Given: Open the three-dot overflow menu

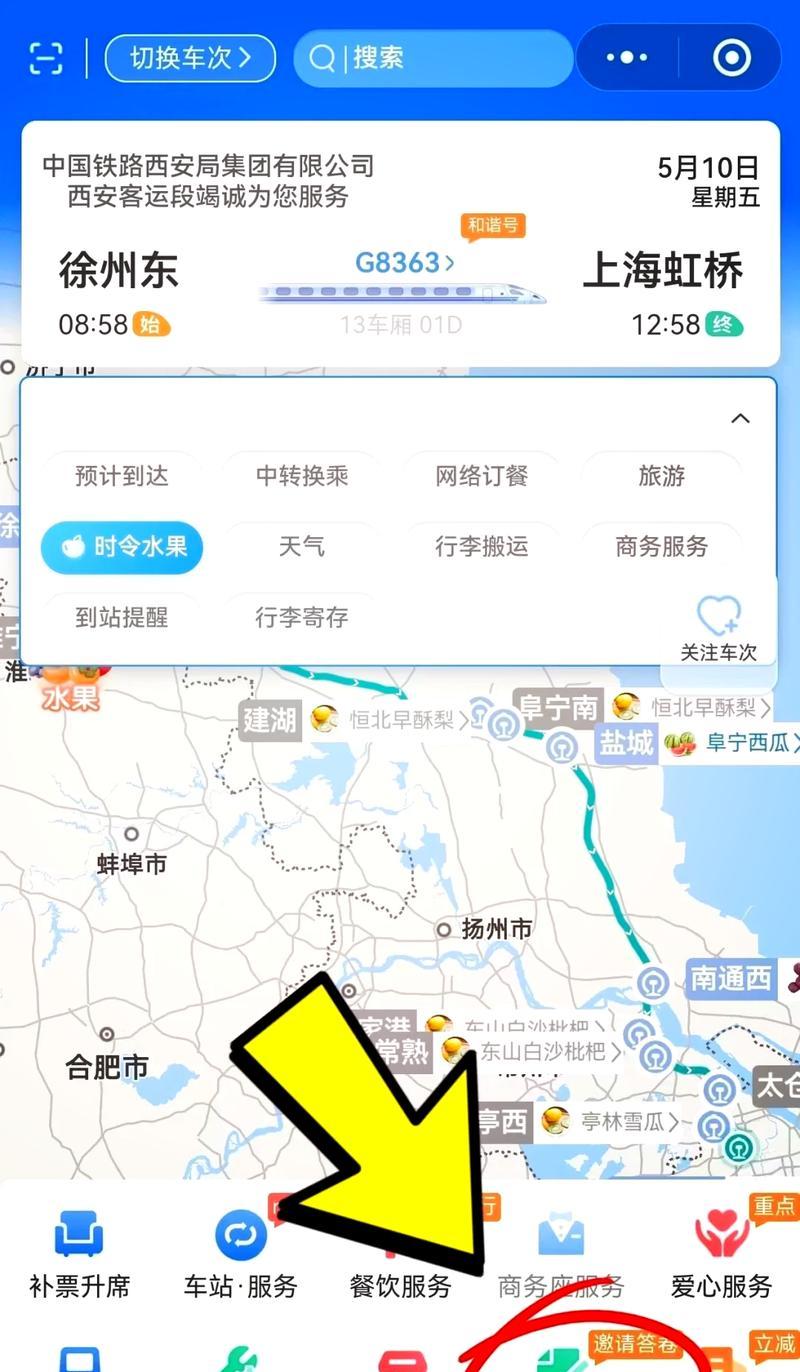Looking at the screenshot, I should click(x=627, y=58).
